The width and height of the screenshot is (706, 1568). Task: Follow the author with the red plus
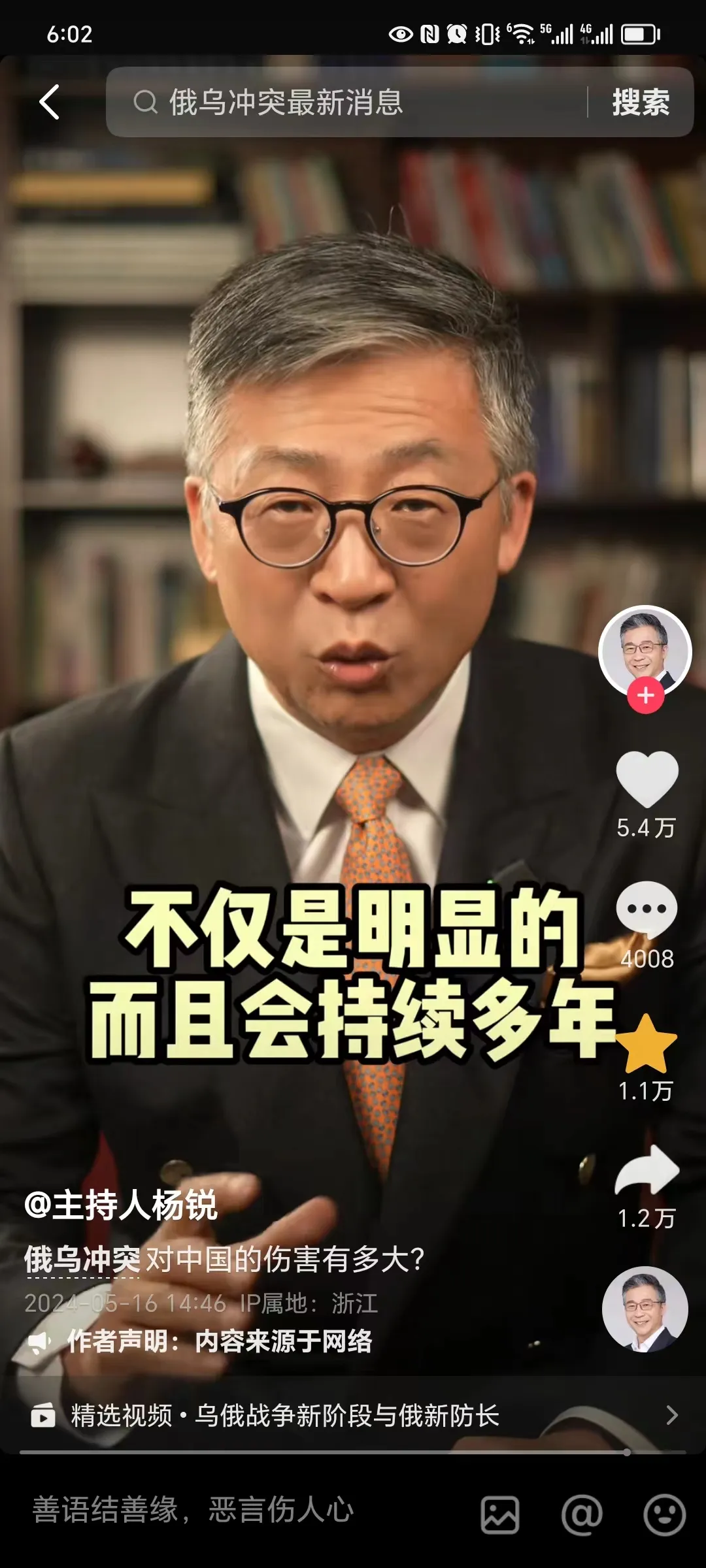coord(646,695)
